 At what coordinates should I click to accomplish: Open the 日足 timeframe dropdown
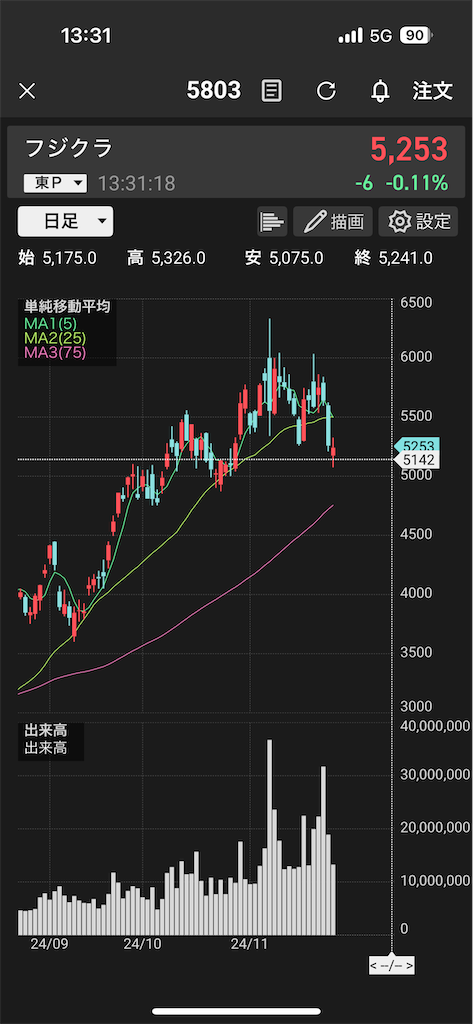pyautogui.click(x=65, y=221)
